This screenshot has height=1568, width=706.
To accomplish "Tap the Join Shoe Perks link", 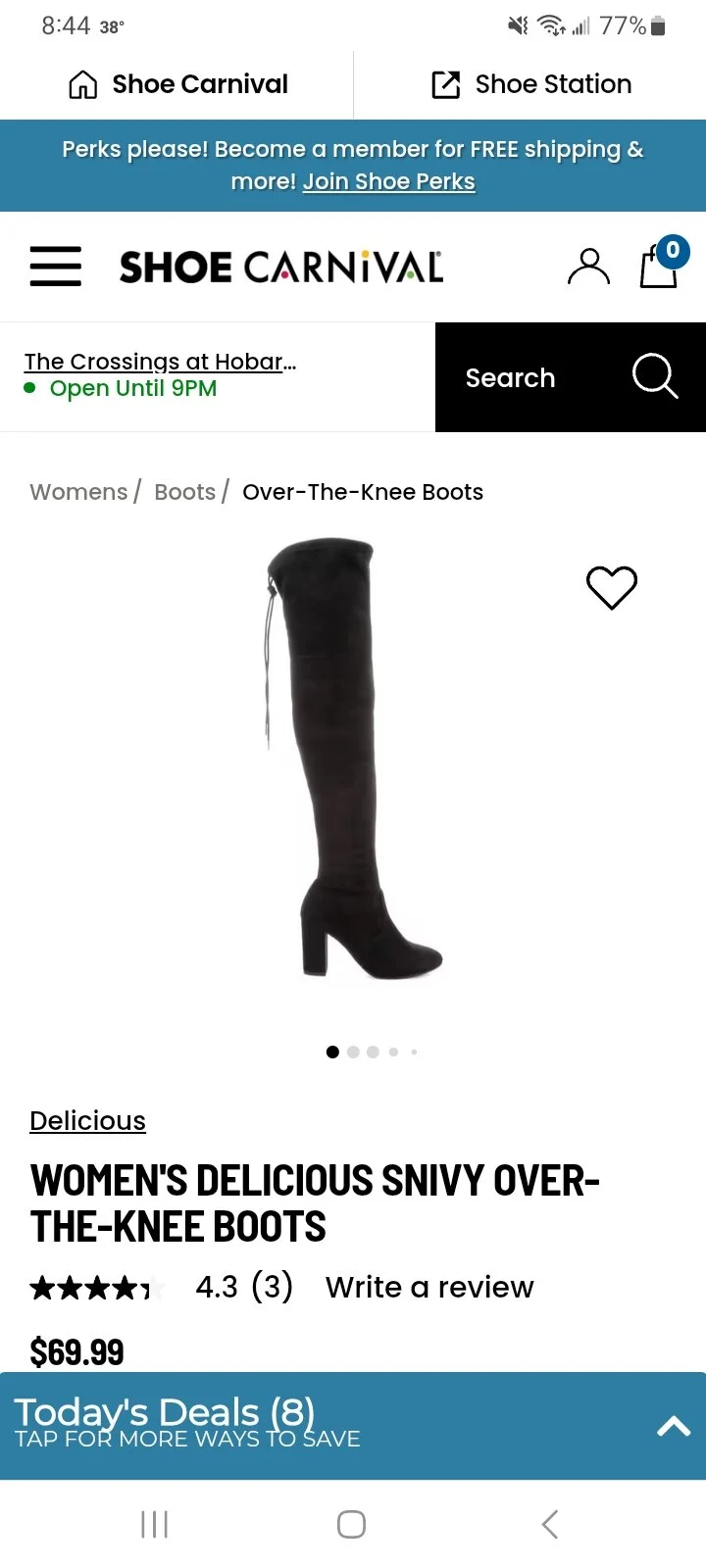I will pos(388,182).
